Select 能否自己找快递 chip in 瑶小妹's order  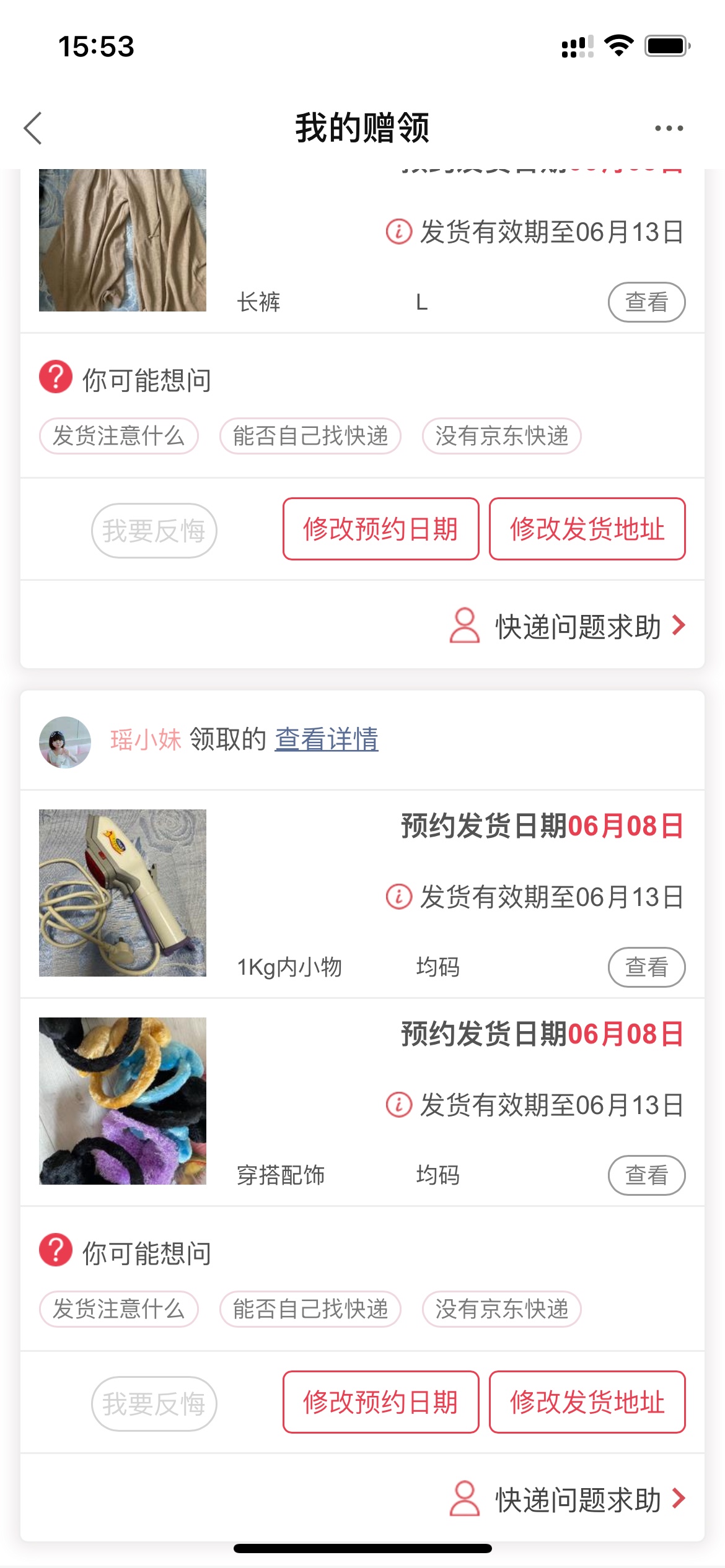pyautogui.click(x=310, y=1309)
